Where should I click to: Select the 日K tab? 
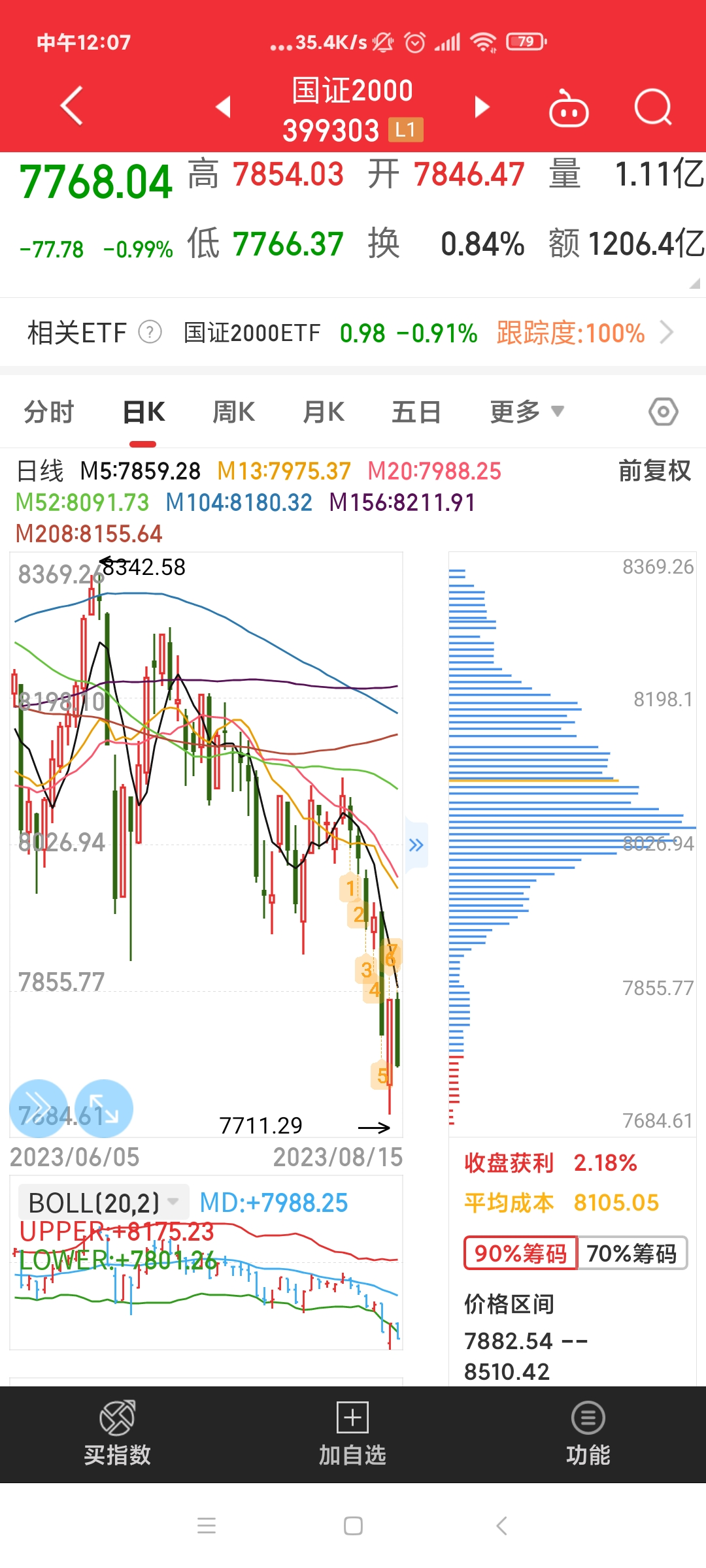[x=143, y=412]
